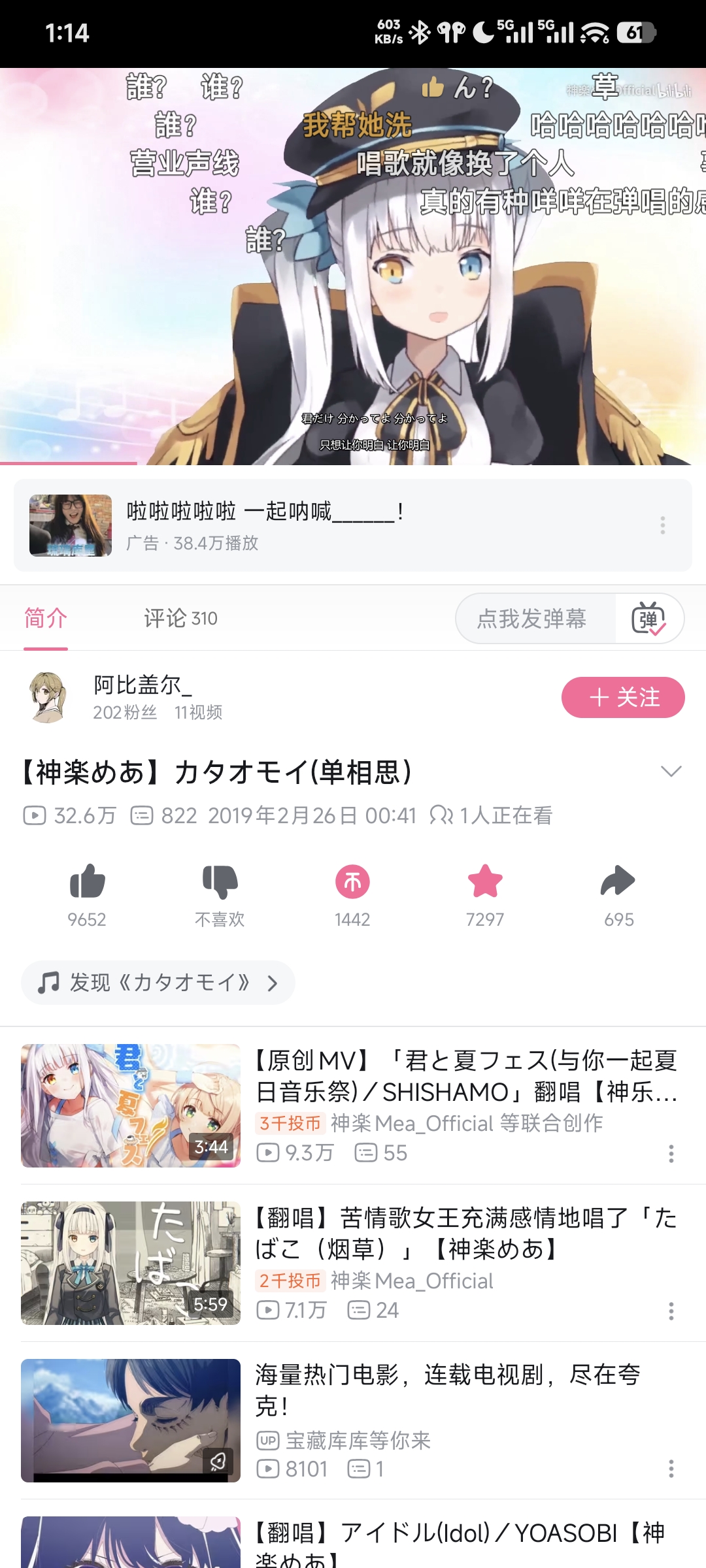Open the overflow menu on the ad card

click(663, 525)
